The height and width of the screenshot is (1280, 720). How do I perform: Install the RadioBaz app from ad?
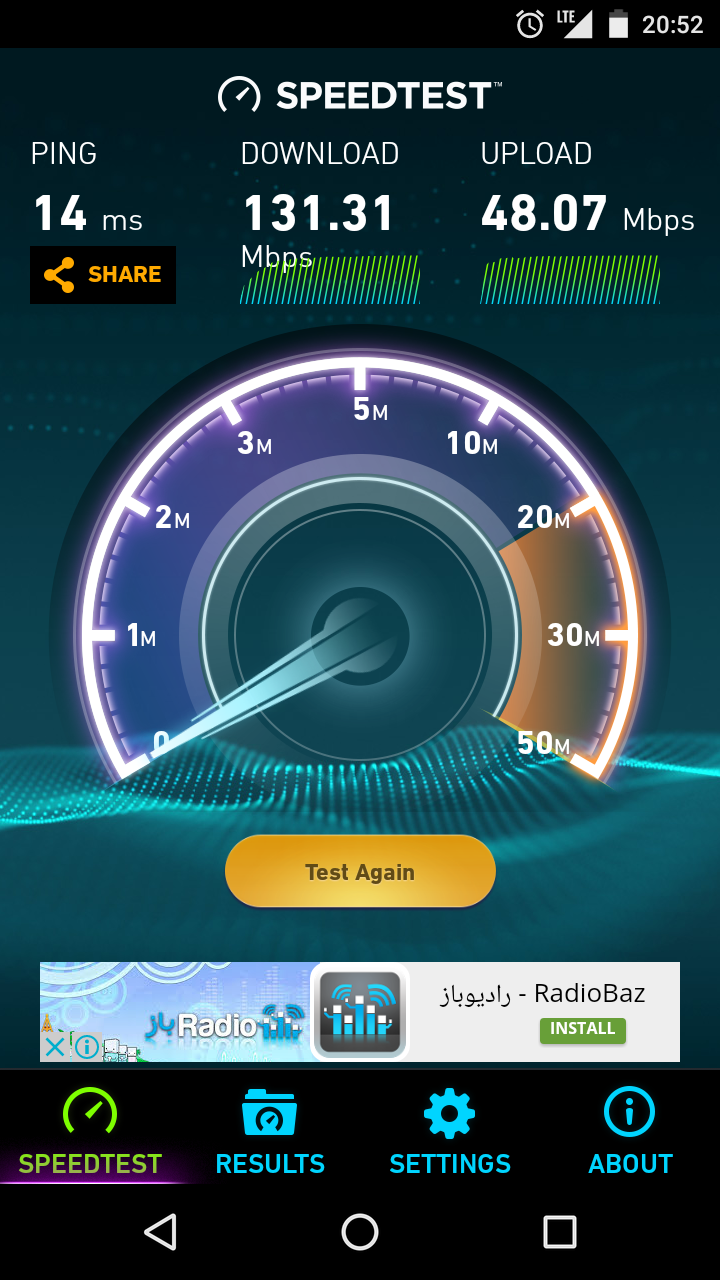point(582,1029)
